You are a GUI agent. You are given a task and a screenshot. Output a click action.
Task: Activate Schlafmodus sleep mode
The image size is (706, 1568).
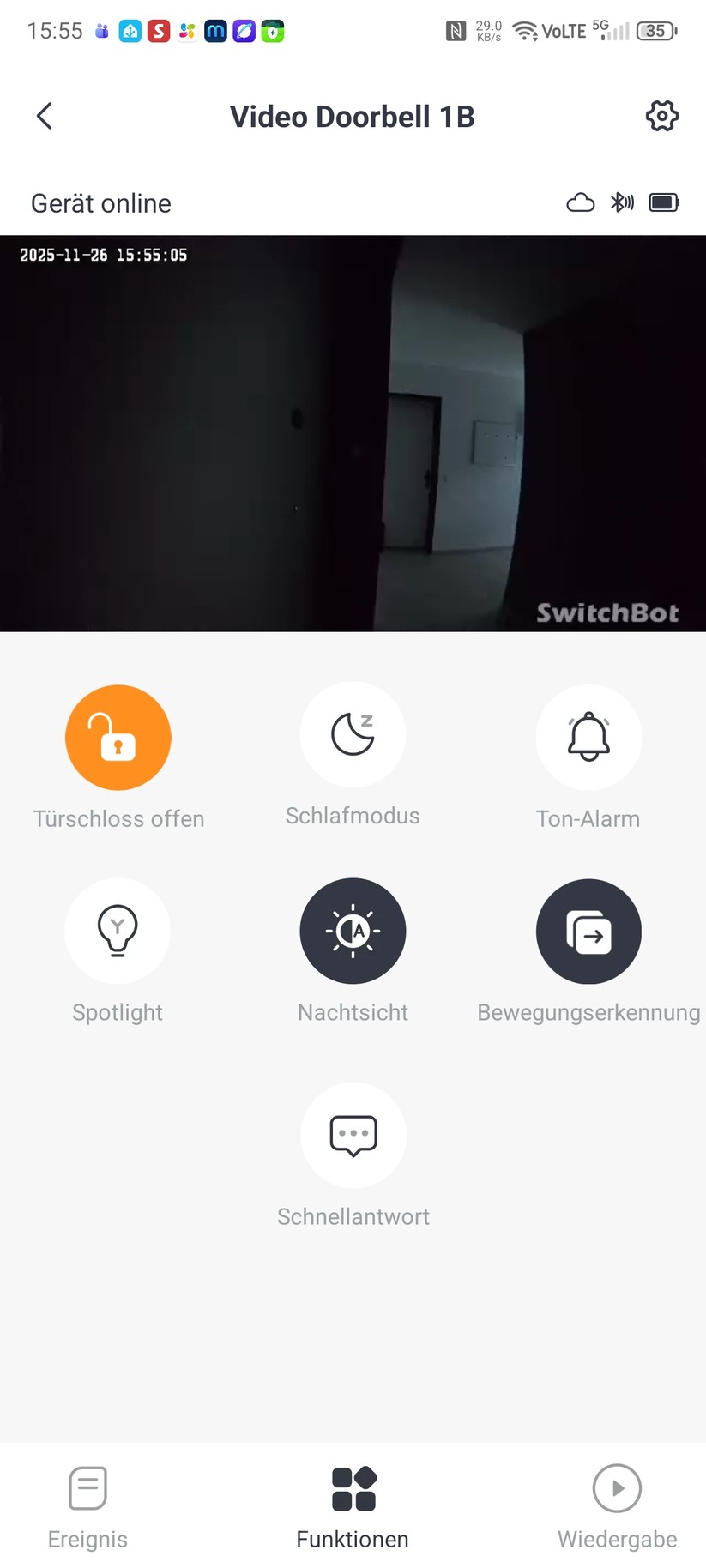[x=353, y=735]
